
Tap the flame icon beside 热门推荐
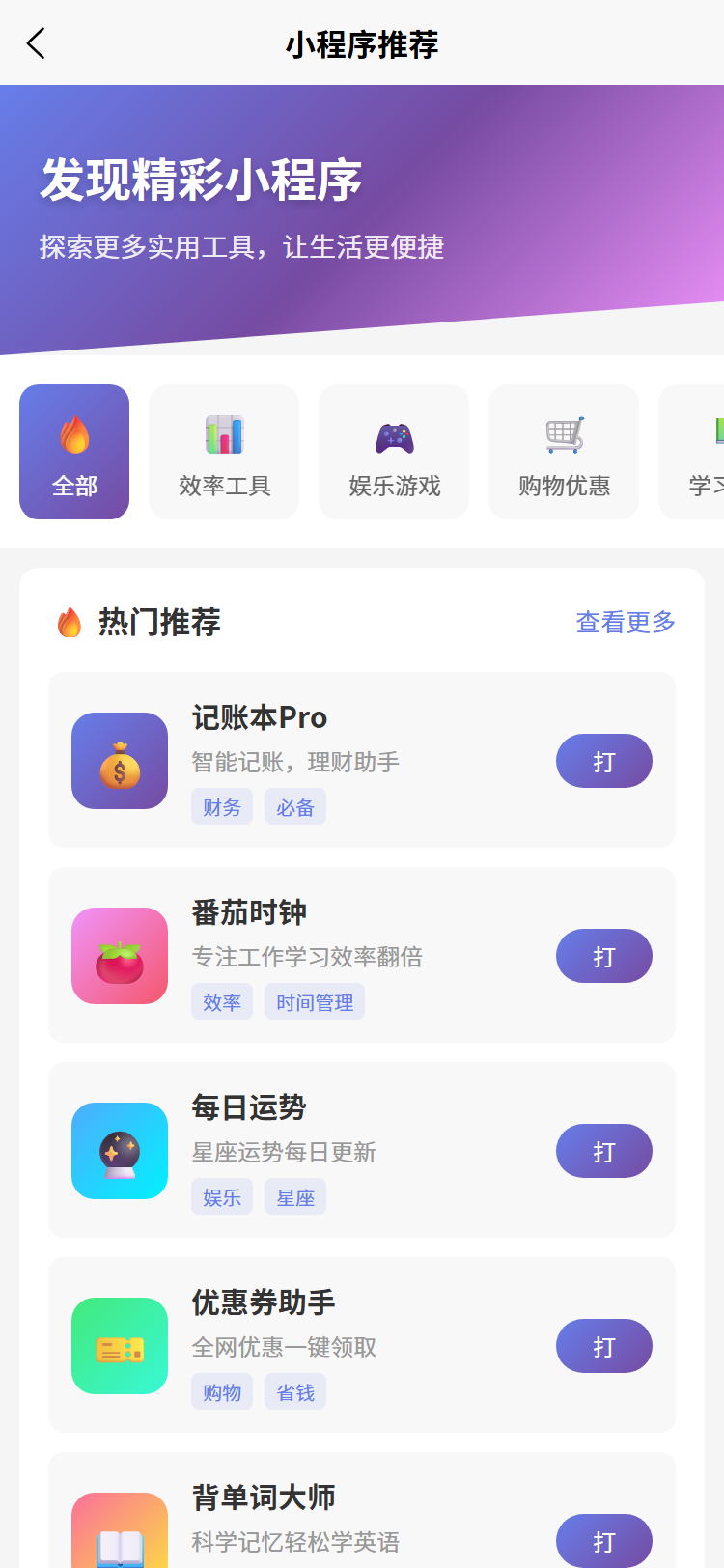click(69, 622)
